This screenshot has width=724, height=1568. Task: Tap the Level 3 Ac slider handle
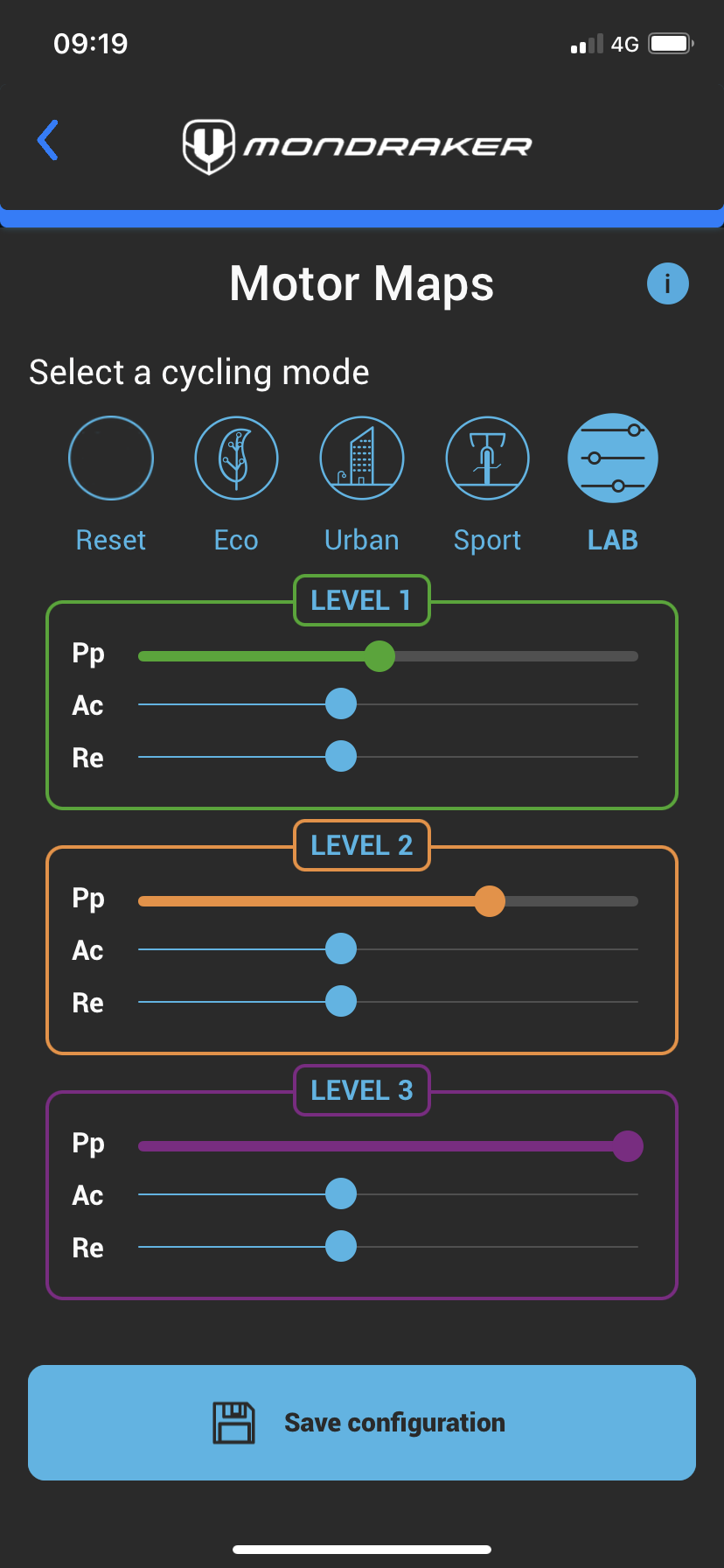[x=341, y=1193]
